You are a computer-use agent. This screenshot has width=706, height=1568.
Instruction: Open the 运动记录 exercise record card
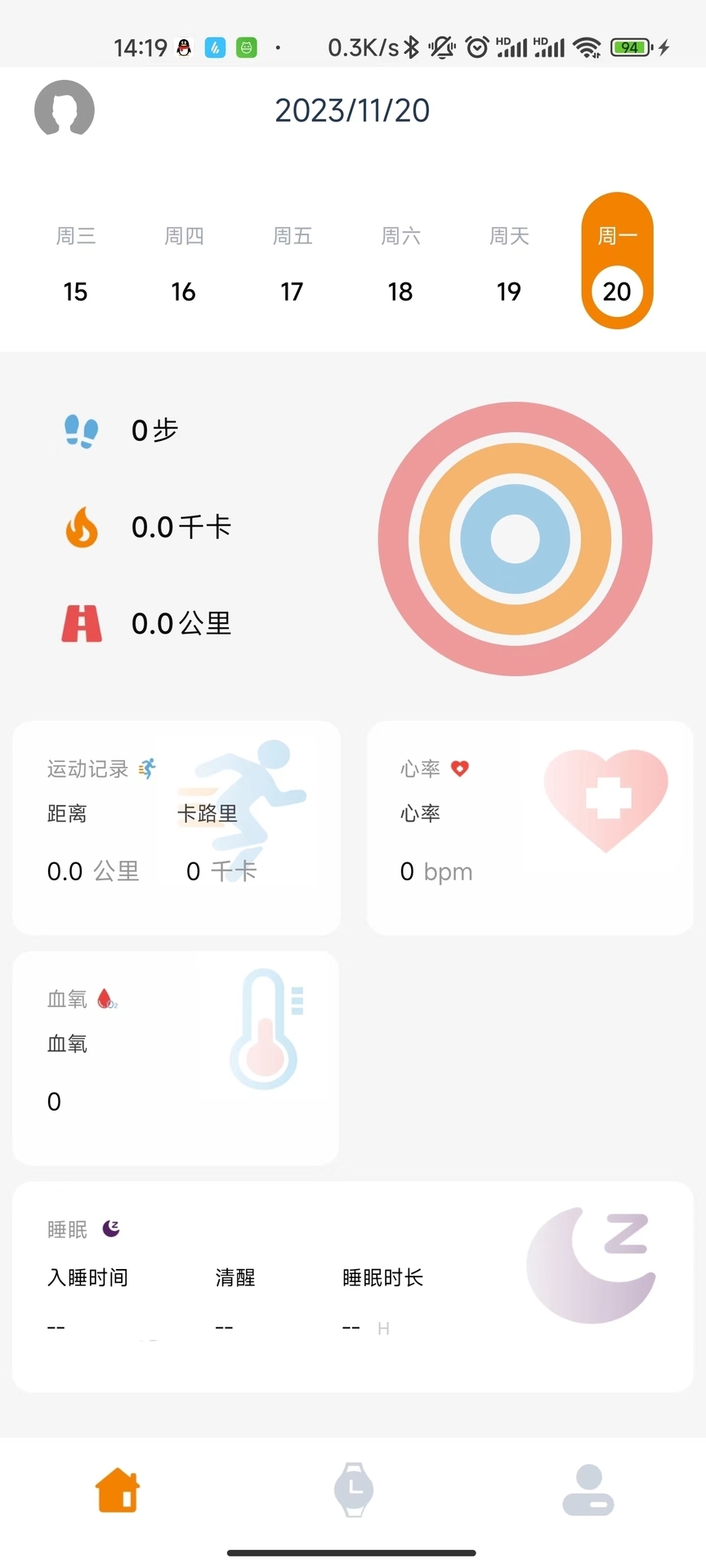pyautogui.click(x=176, y=827)
